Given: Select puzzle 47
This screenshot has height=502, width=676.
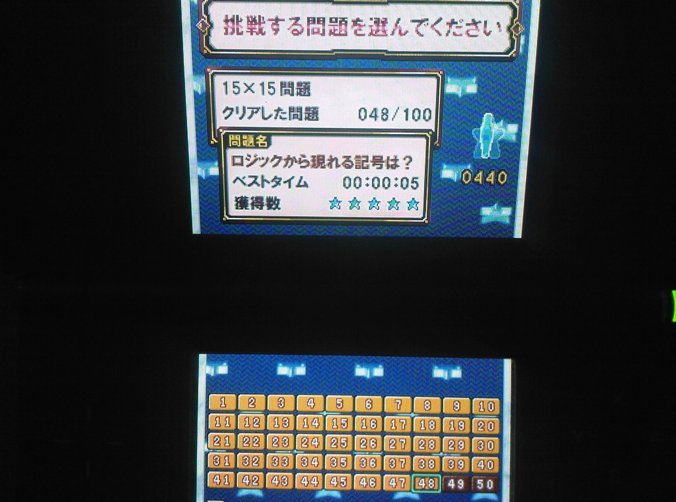Looking at the screenshot, I should pos(398,482).
